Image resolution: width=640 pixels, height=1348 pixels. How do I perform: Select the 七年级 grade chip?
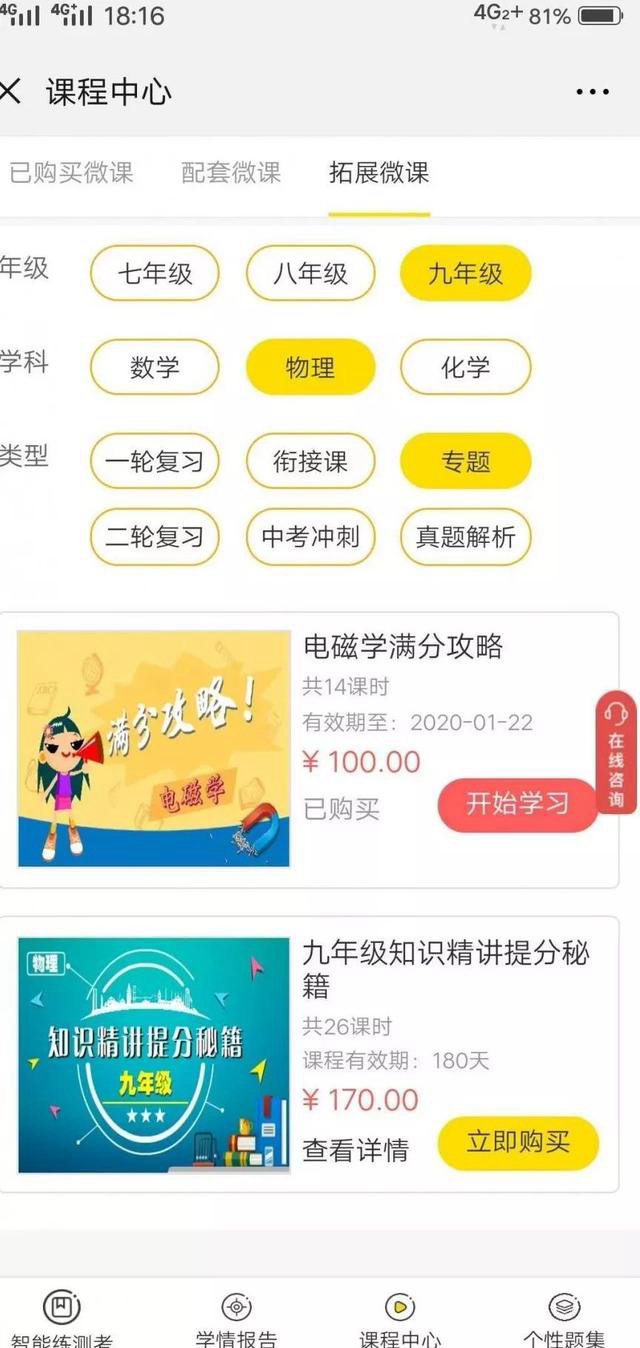pos(154,273)
